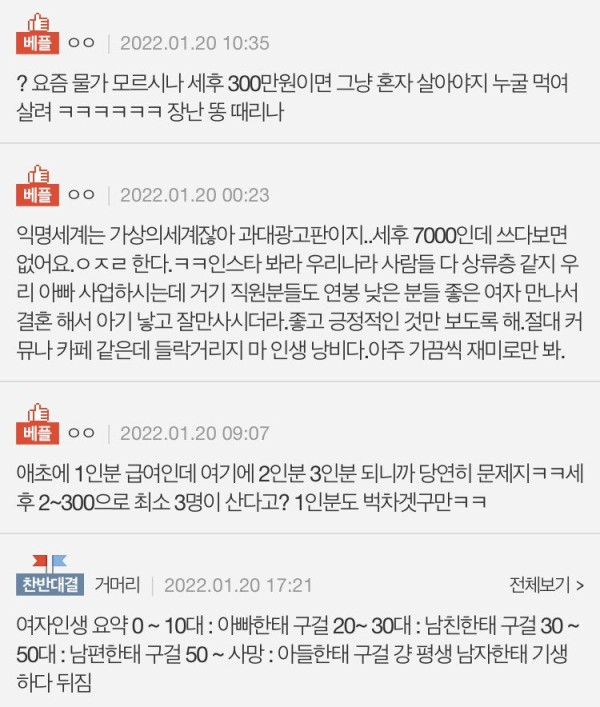Open 전체보기 for the 찬반대결 comment

[546, 584]
